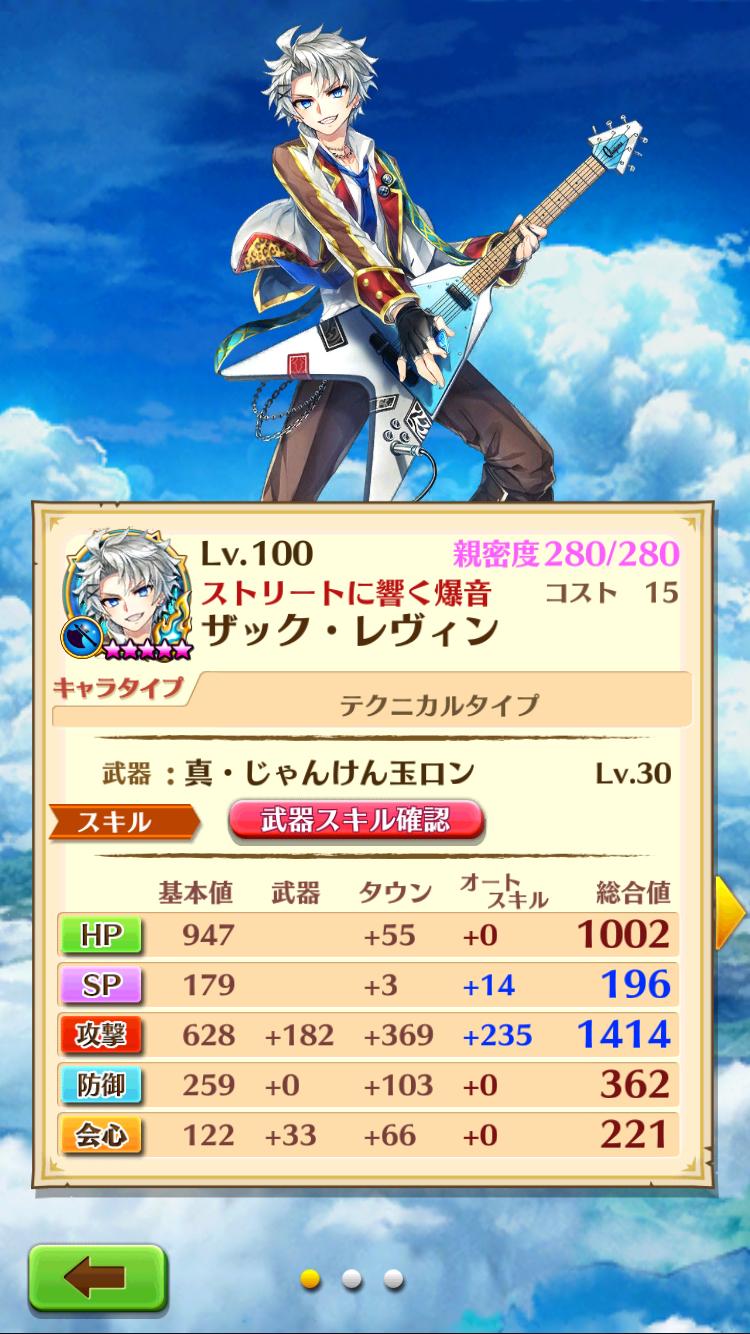Go back with the green arrow button
750x1334 pixels.
tap(96, 1277)
